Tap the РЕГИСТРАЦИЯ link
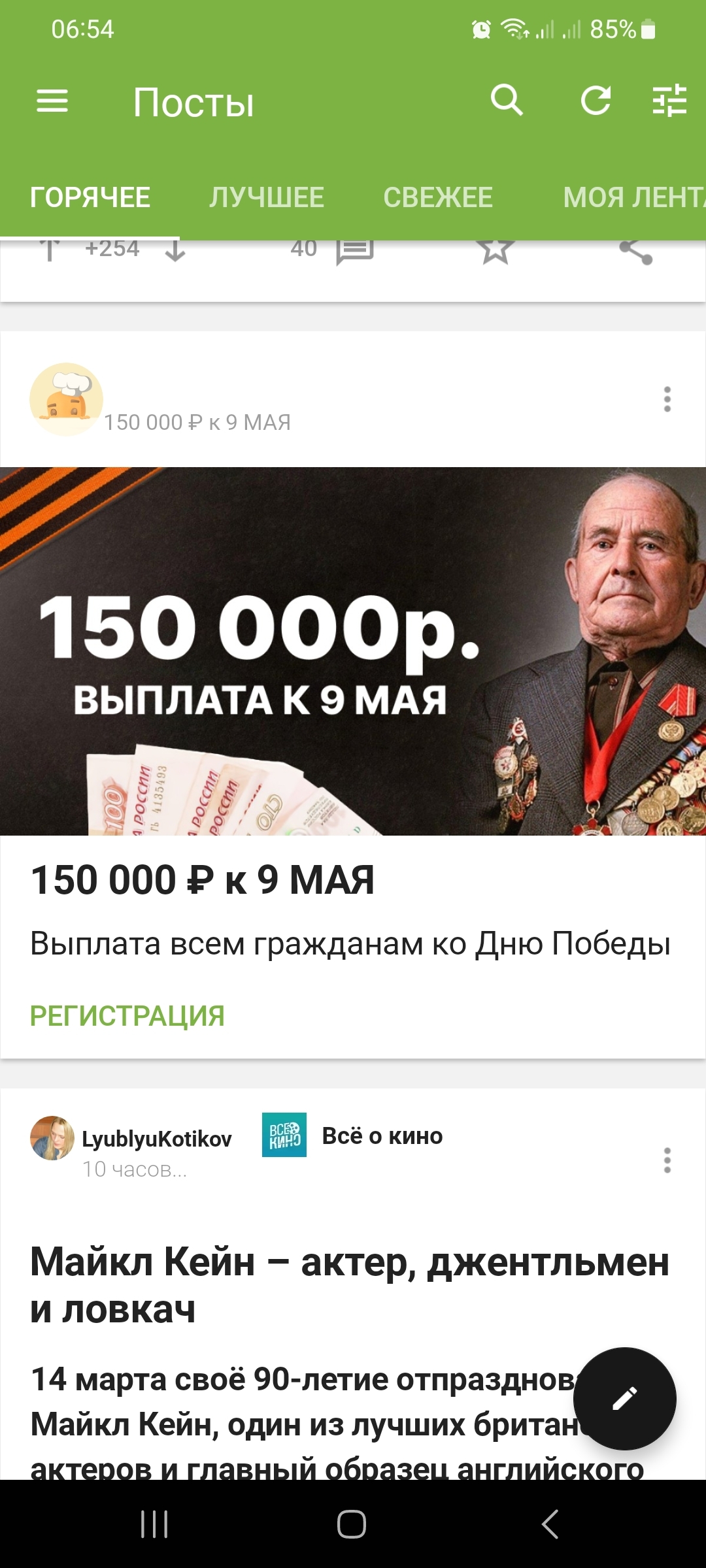 click(x=127, y=1016)
